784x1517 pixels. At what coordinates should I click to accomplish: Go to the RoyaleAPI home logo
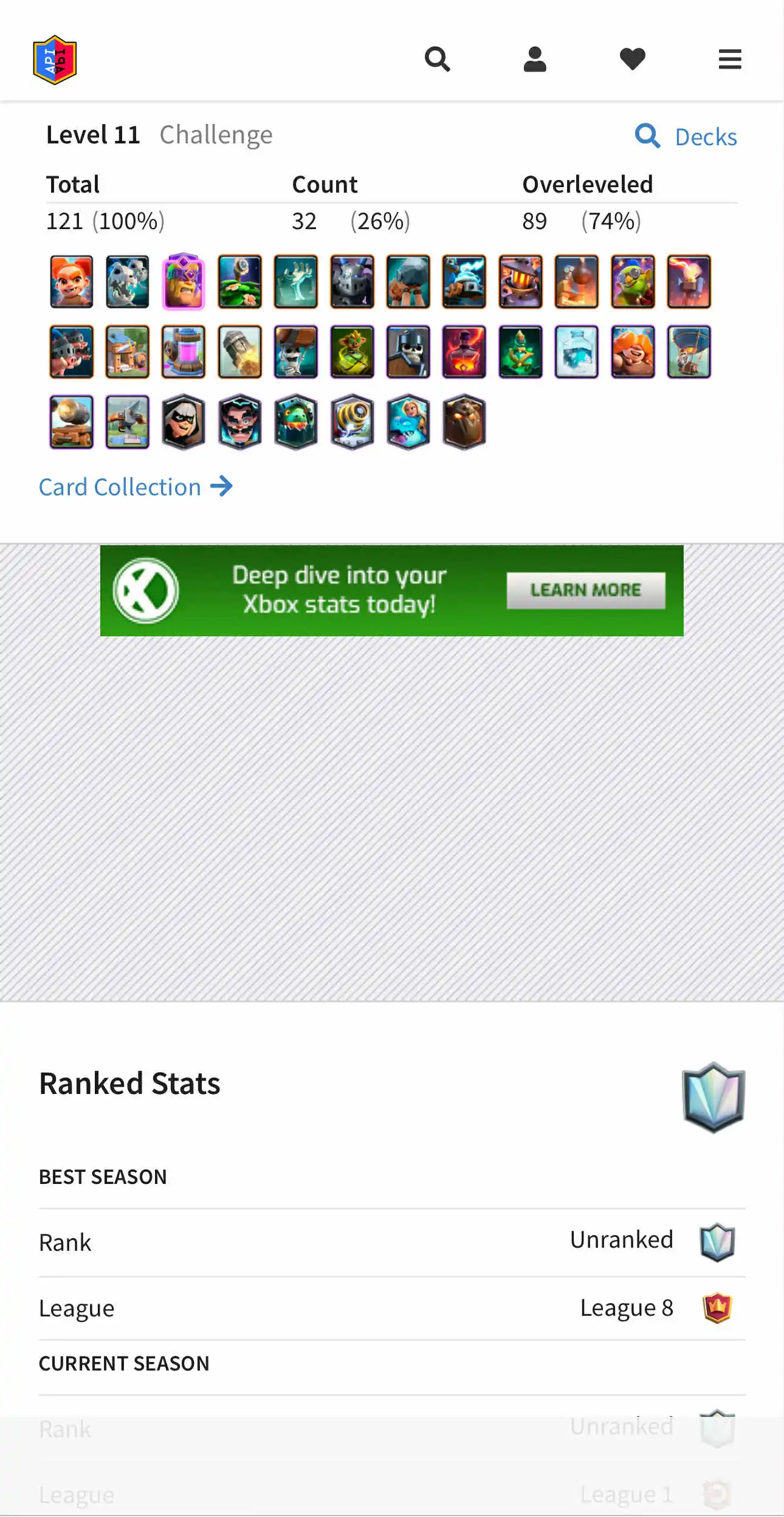pyautogui.click(x=55, y=60)
